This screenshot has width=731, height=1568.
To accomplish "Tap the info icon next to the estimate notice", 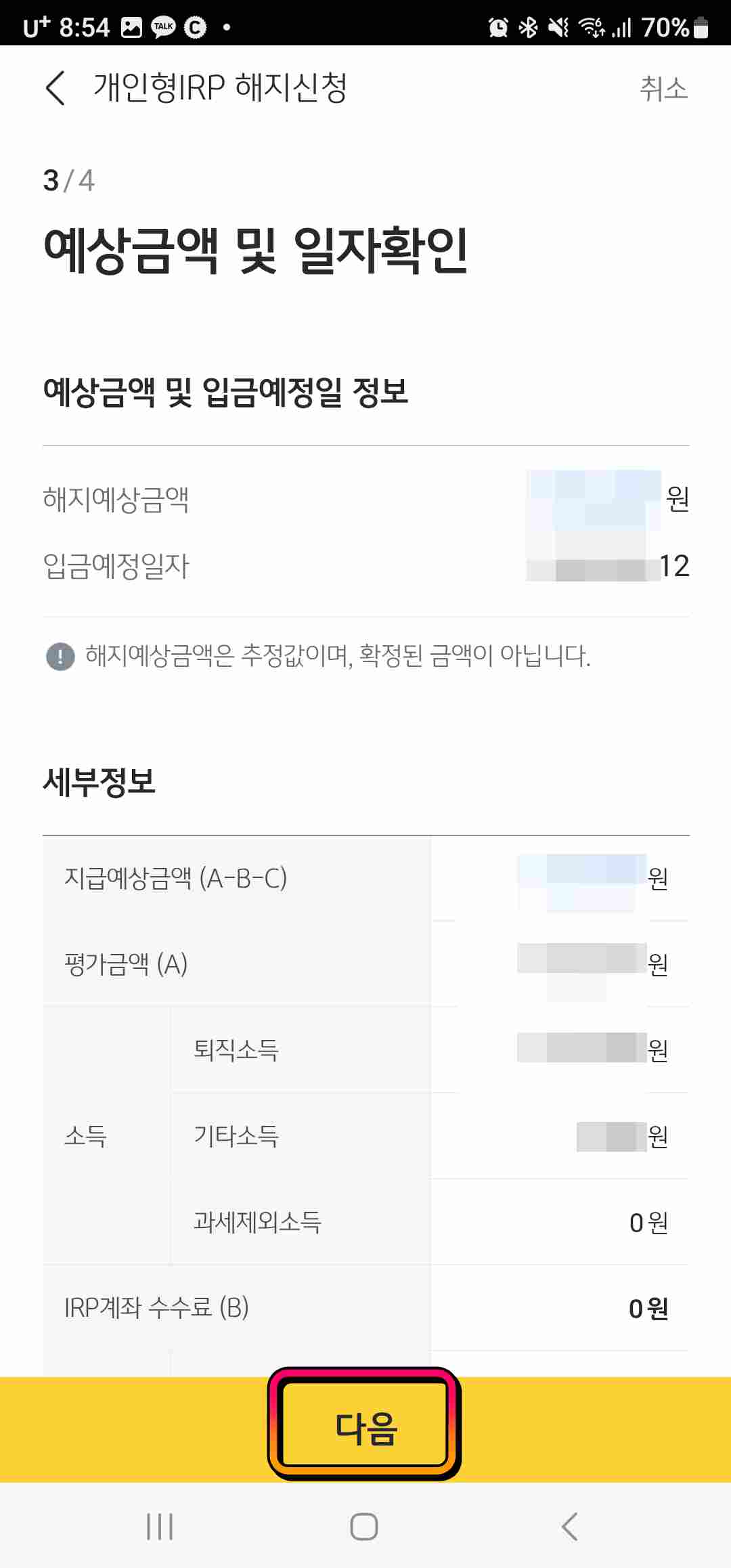I will click(x=60, y=655).
